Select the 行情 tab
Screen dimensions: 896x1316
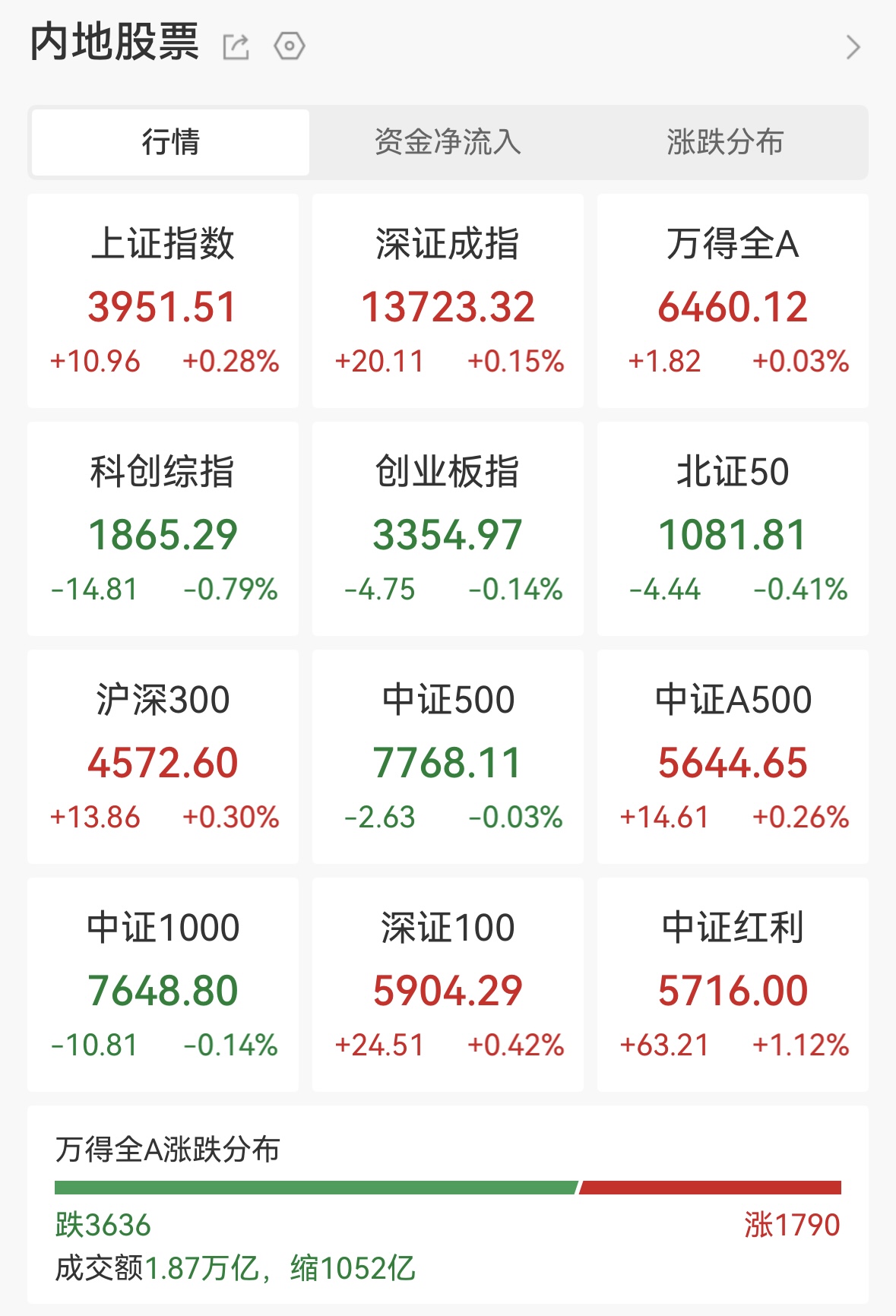point(170,142)
